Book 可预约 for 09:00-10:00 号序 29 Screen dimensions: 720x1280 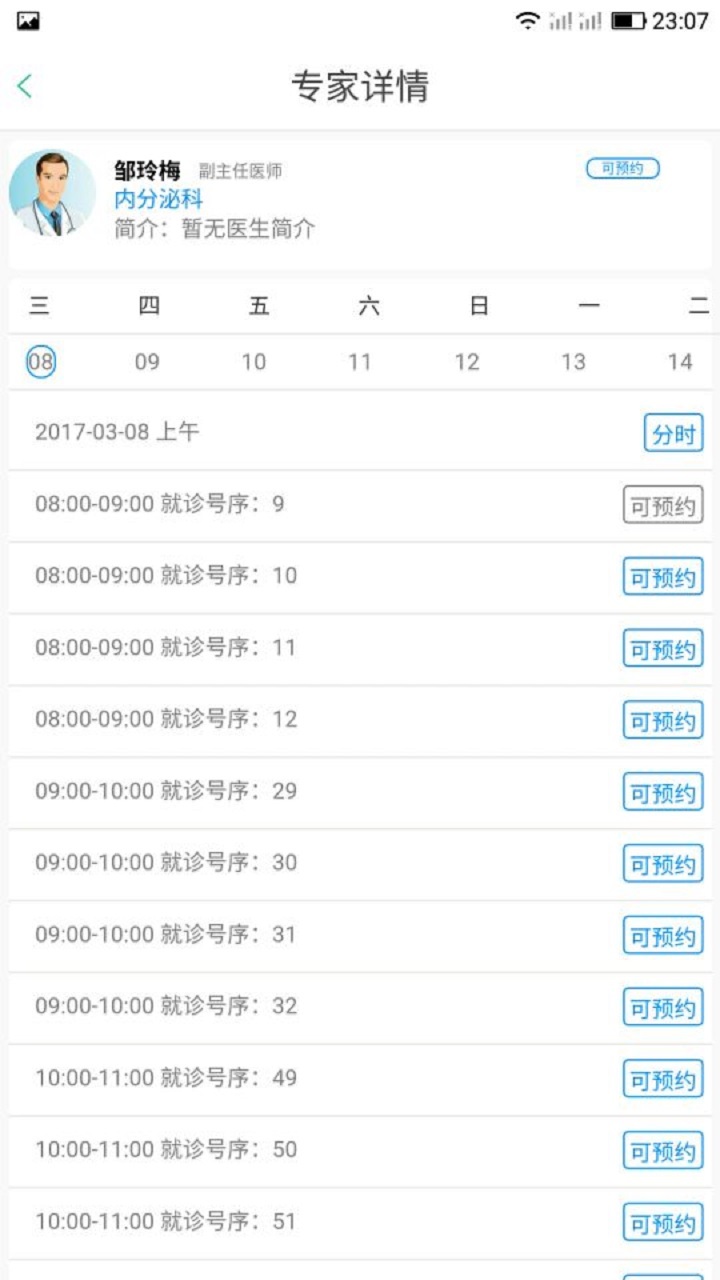click(663, 792)
